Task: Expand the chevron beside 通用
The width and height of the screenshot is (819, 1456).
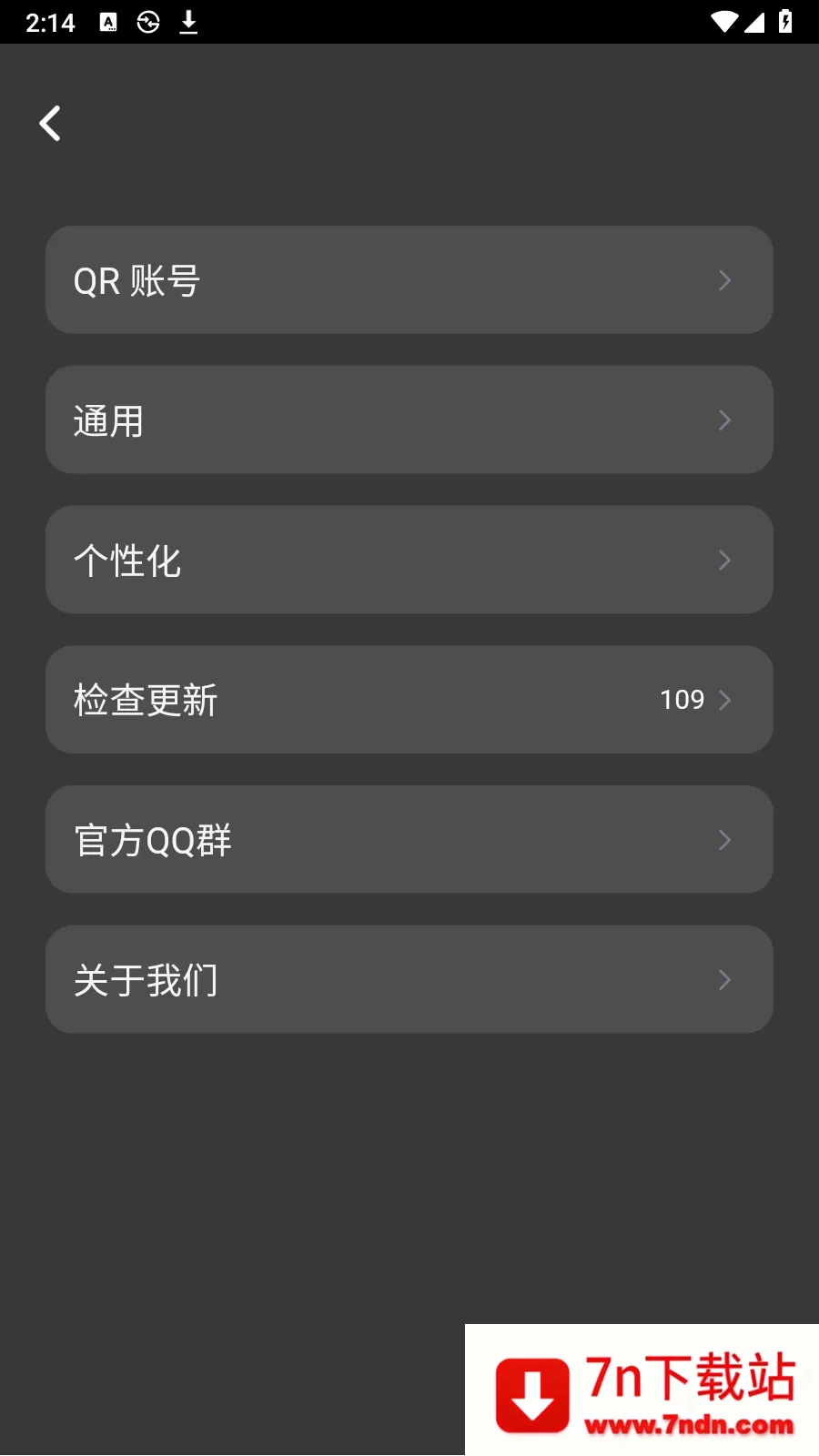Action: coord(724,420)
